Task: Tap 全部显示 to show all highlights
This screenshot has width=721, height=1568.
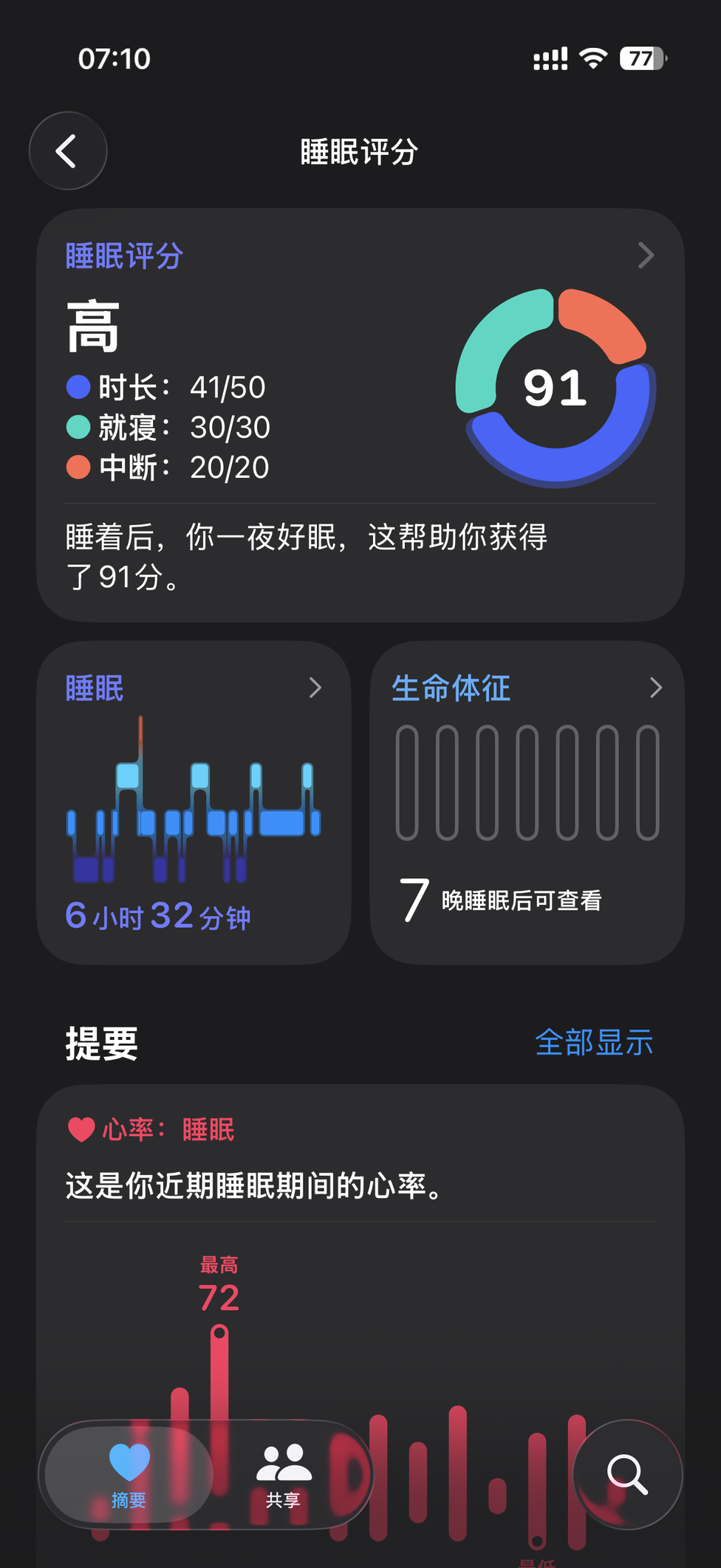Action: coord(594,1042)
